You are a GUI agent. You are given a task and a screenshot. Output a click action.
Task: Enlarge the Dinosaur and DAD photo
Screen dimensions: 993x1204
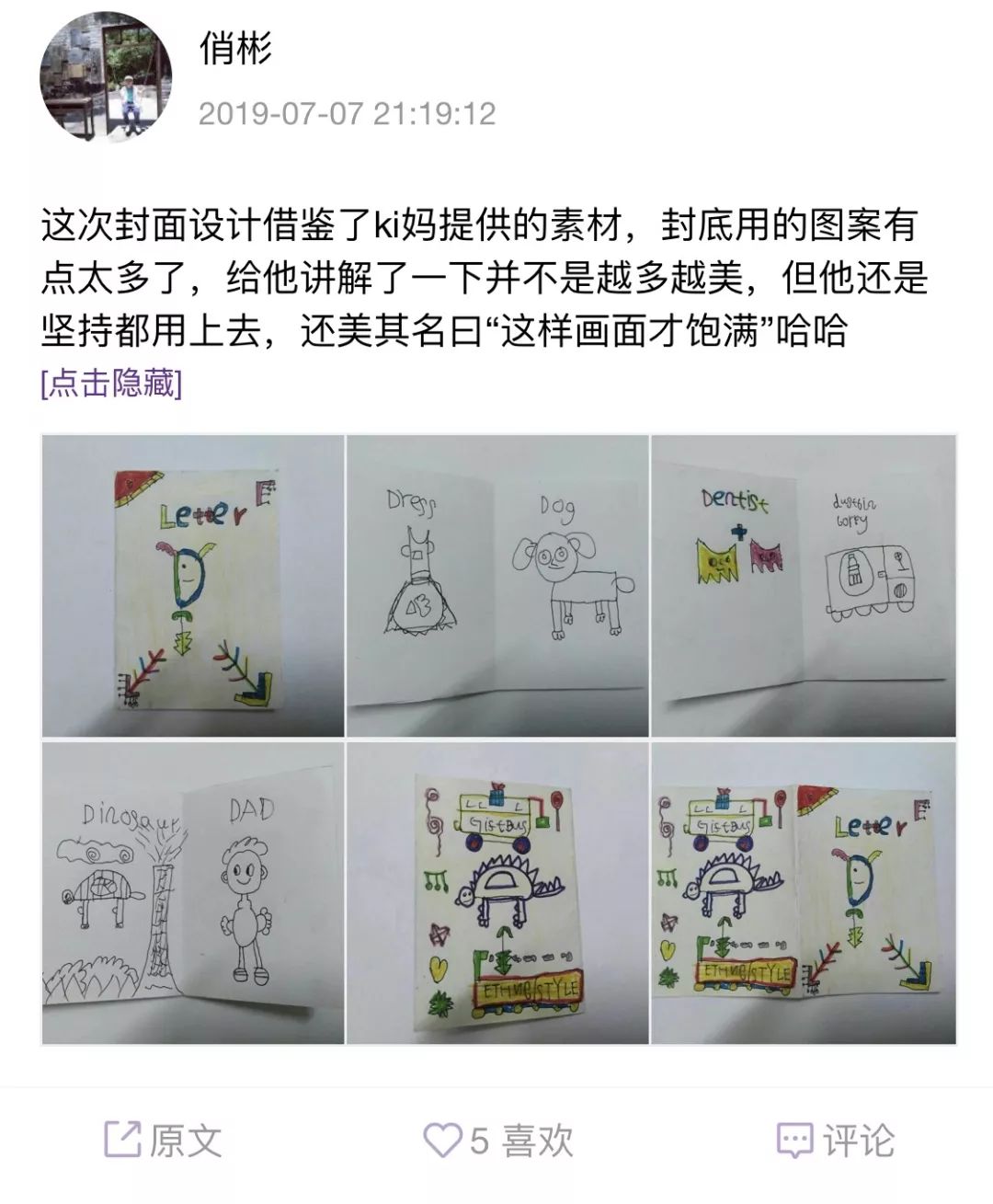coord(193,893)
